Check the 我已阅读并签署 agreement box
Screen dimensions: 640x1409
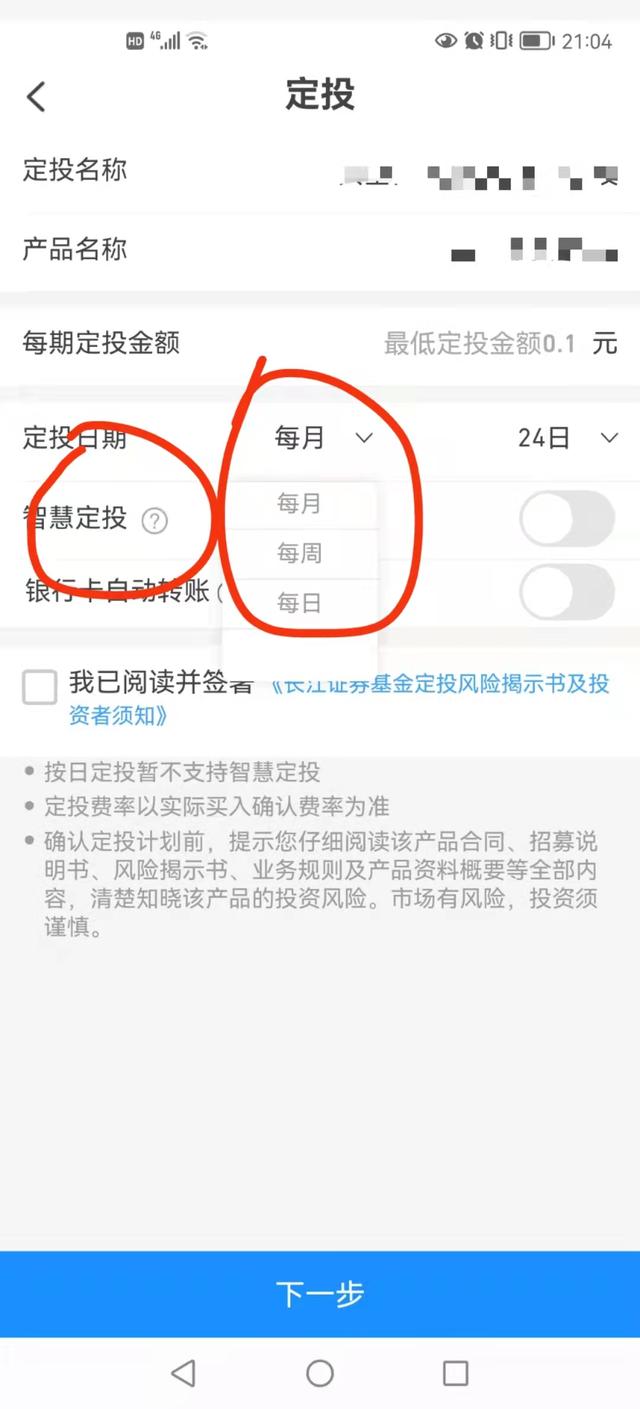pyautogui.click(x=40, y=687)
